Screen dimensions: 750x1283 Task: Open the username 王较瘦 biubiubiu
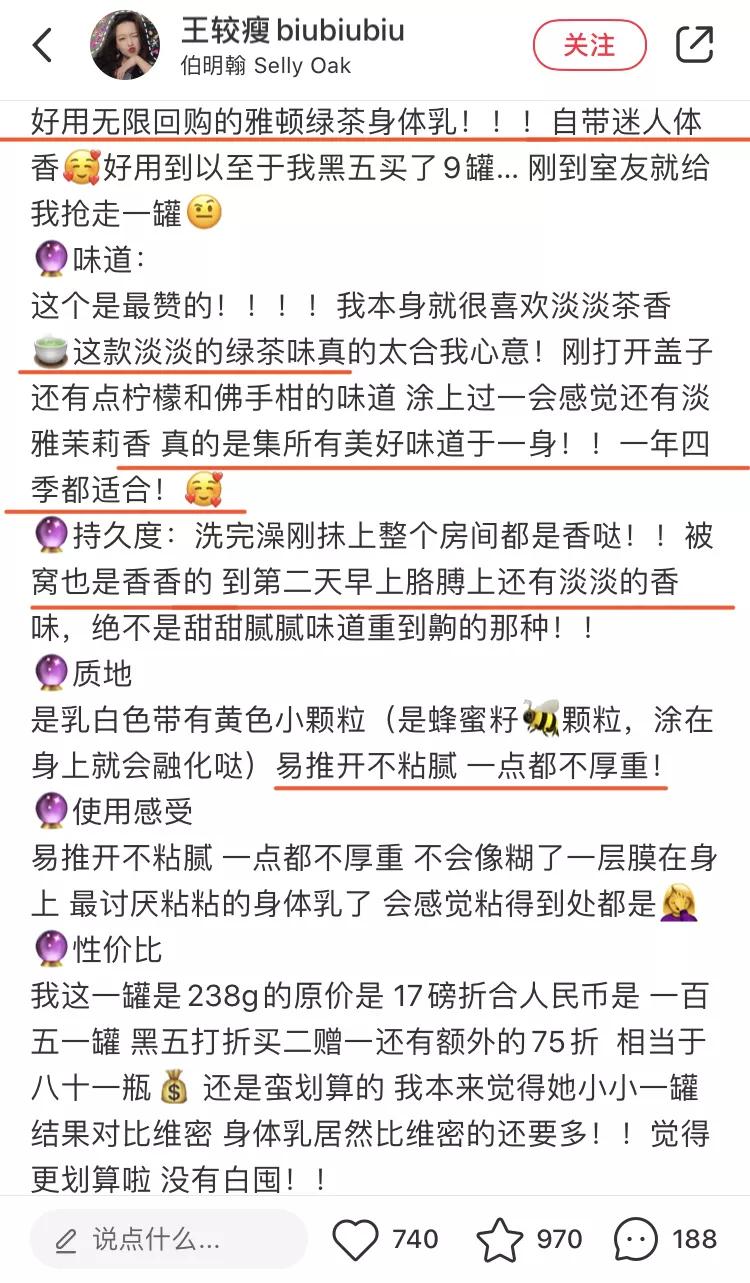pyautogui.click(x=291, y=31)
